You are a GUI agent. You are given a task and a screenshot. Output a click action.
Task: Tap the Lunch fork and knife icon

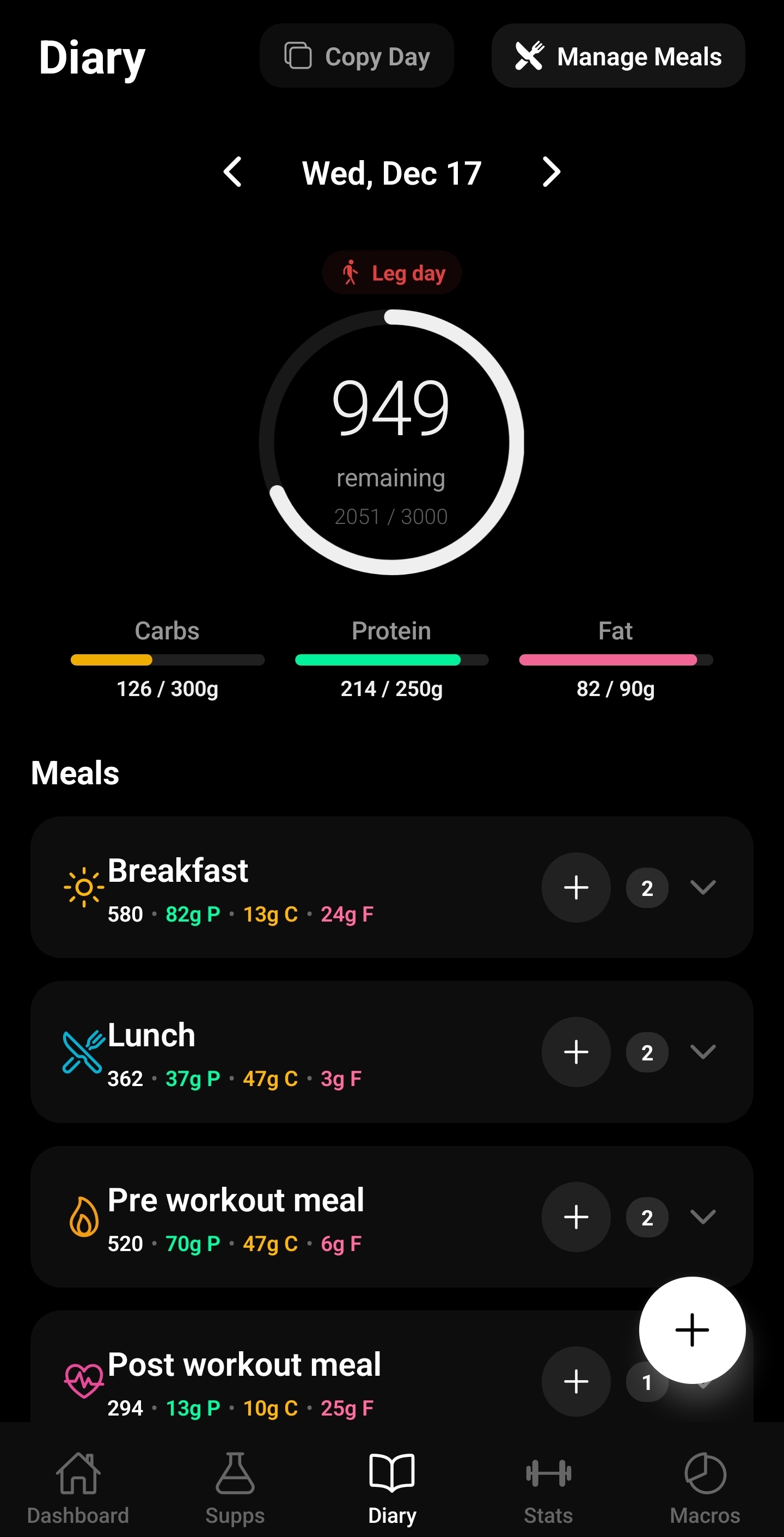point(83,1052)
